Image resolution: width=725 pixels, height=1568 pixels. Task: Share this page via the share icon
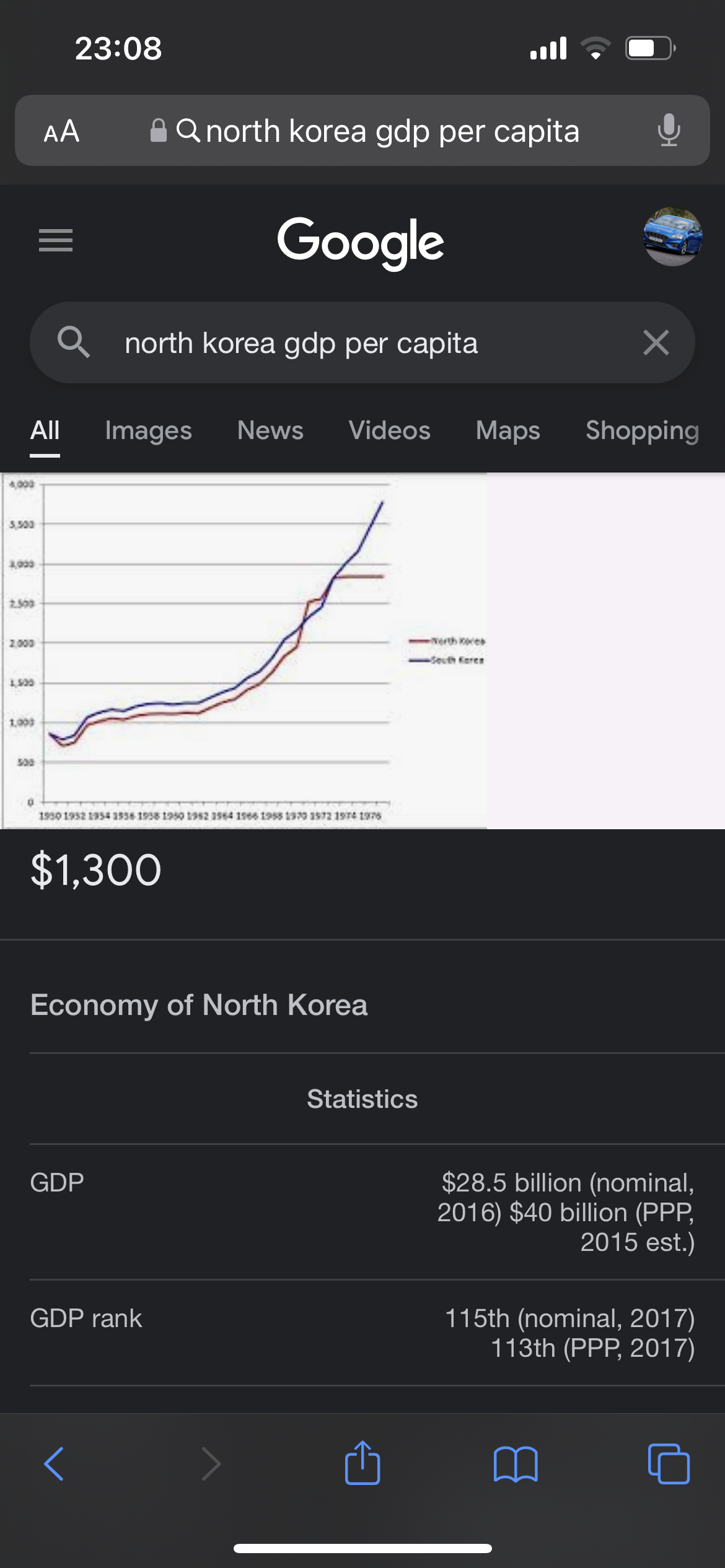coord(362,1463)
